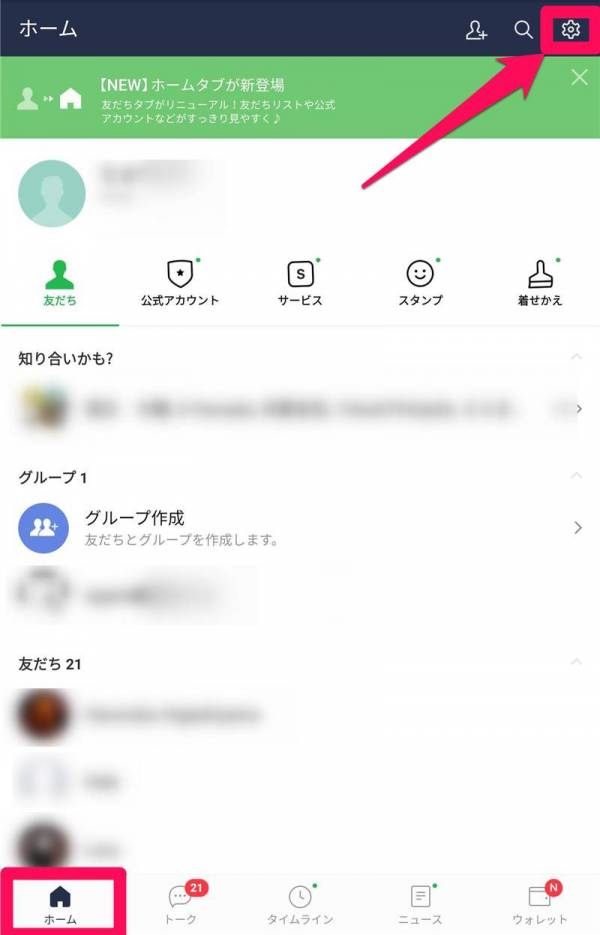
Task: Go to the ホーム bottom tab
Action: (60, 903)
